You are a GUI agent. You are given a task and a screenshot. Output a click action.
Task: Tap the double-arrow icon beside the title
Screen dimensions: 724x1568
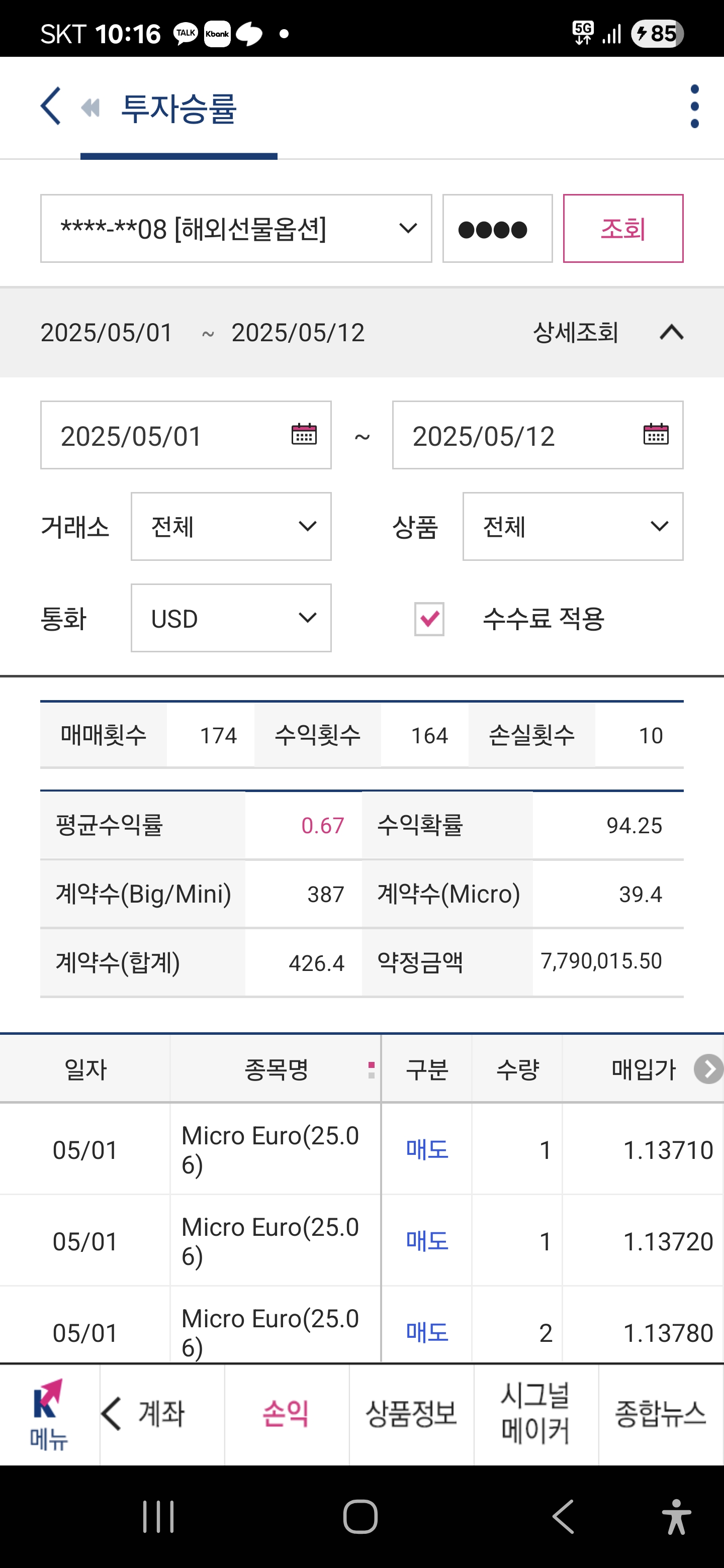point(90,108)
